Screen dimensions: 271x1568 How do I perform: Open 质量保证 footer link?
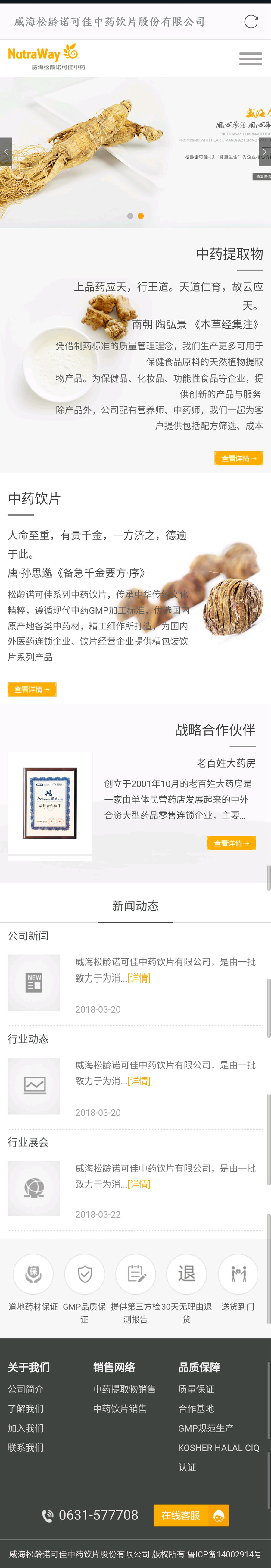click(196, 1388)
